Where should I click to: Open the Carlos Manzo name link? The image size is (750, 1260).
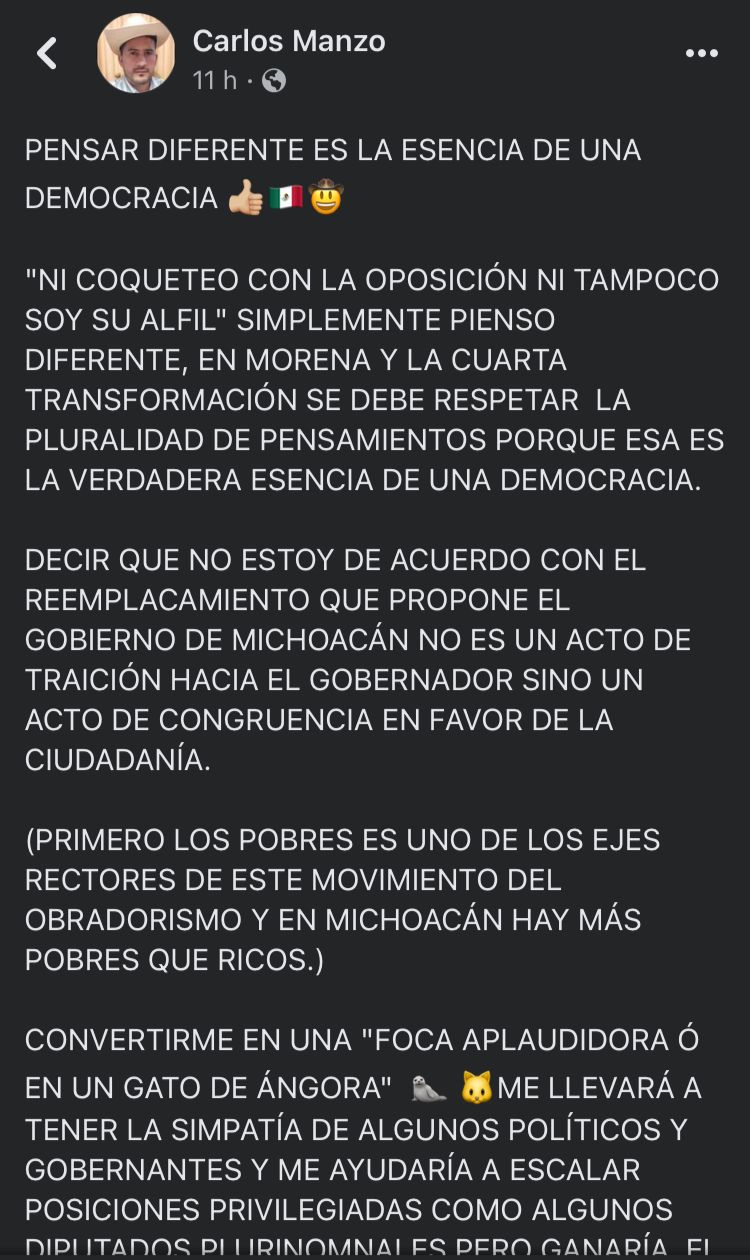click(x=288, y=41)
